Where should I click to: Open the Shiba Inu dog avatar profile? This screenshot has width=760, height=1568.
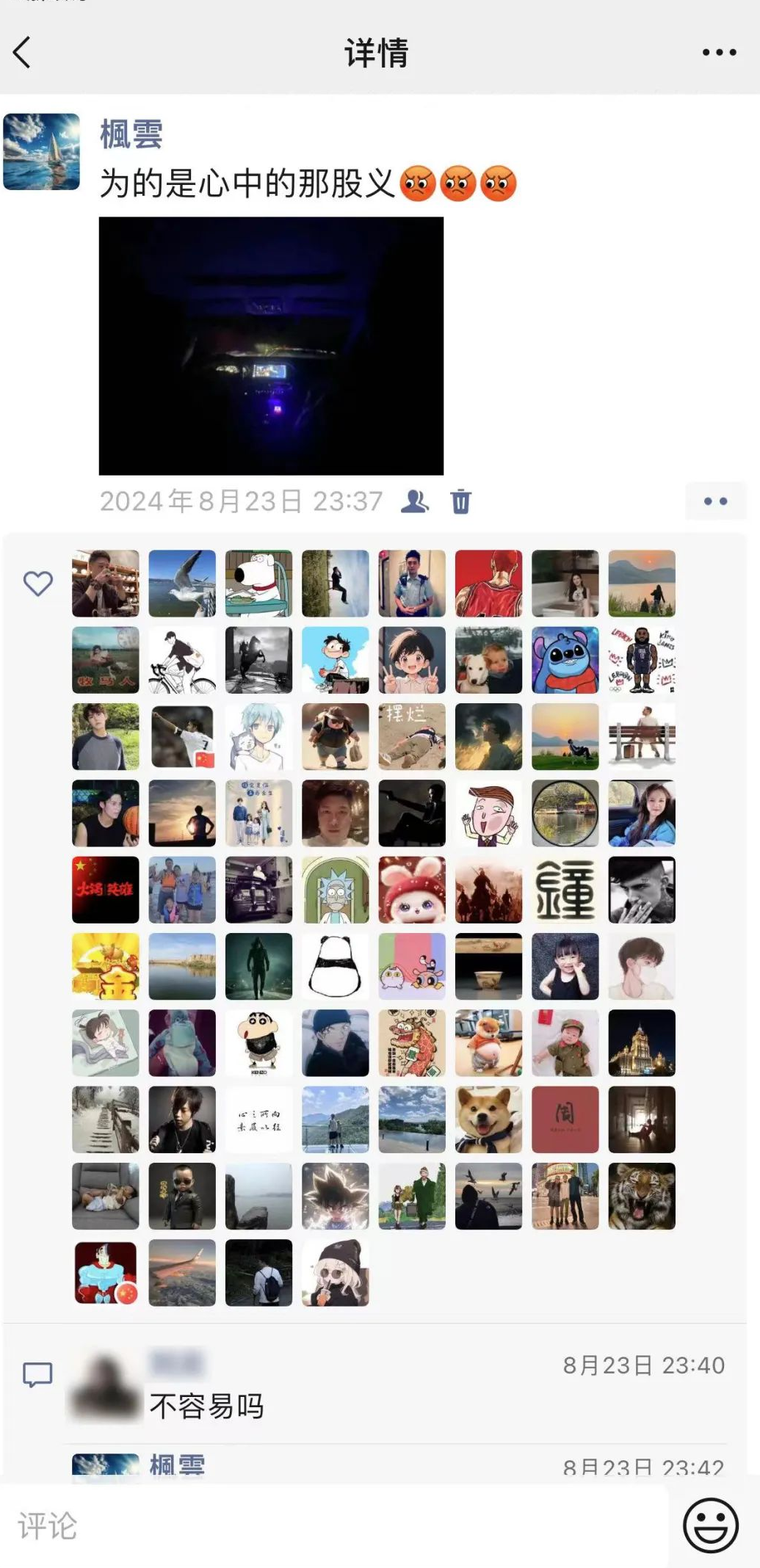pos(488,1119)
